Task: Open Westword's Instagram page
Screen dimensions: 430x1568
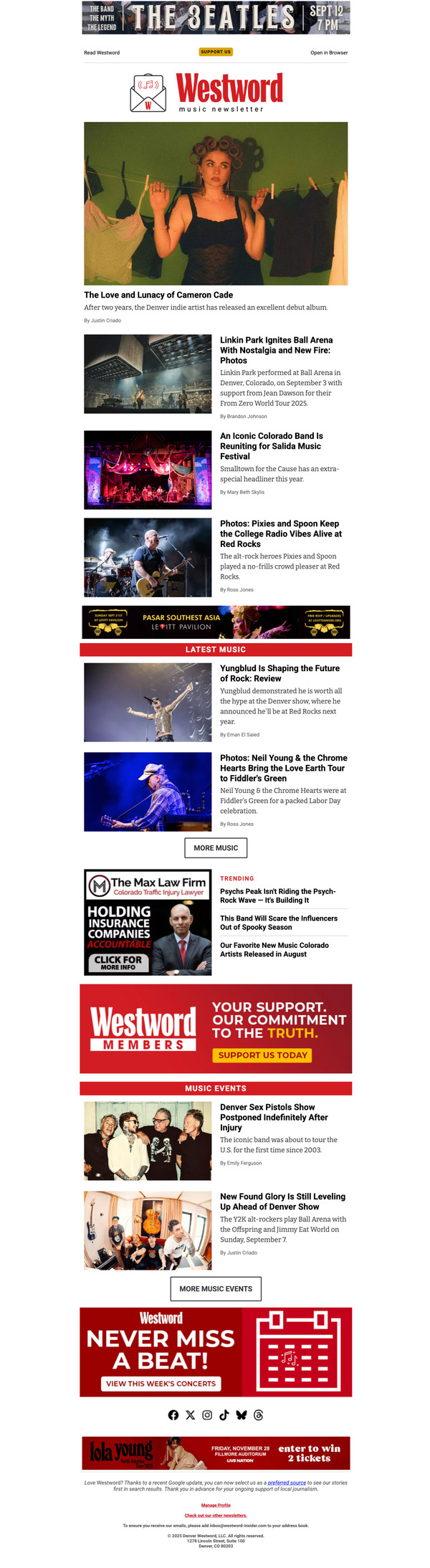Action: pyautogui.click(x=207, y=1415)
